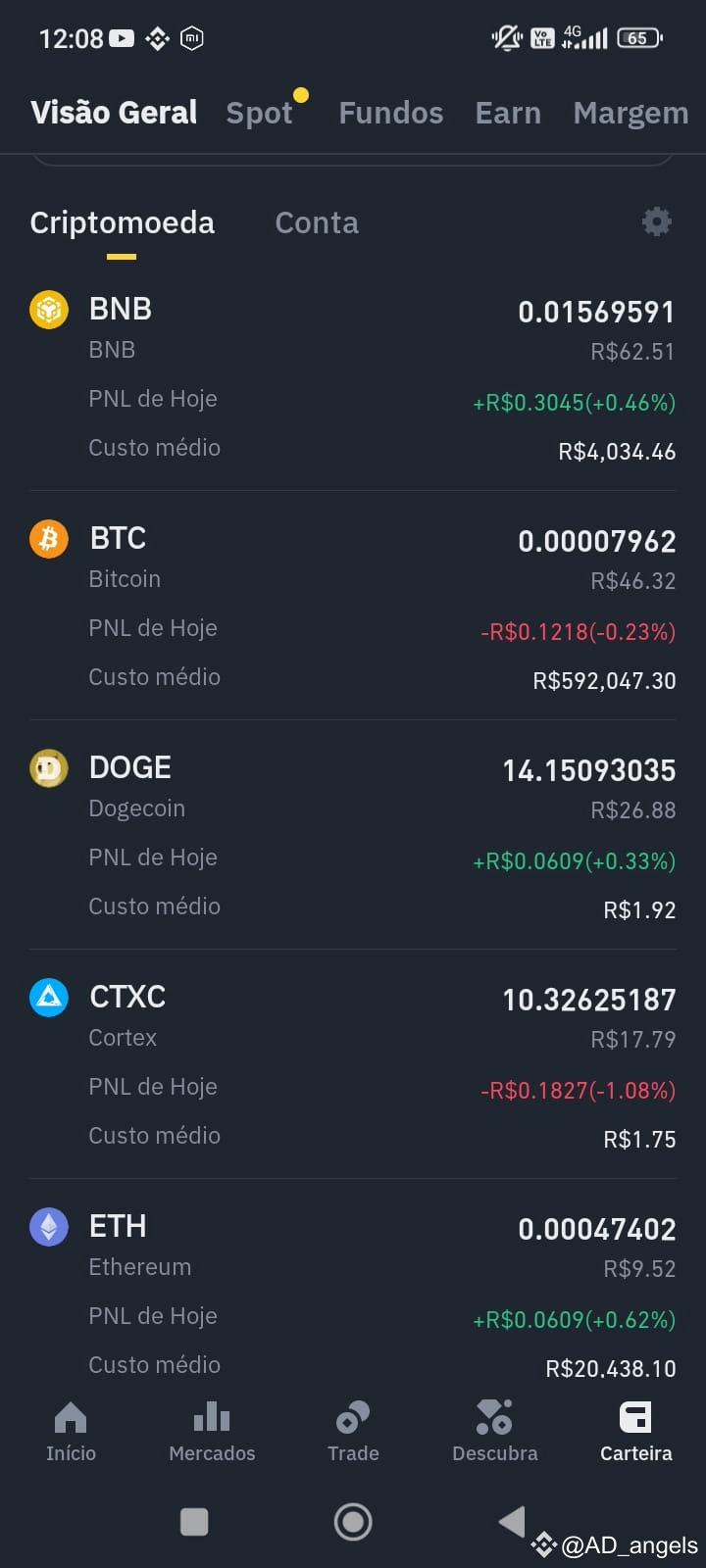Open the BTC Bitcoin holding
Image resolution: width=706 pixels, height=1568 pixels.
point(353,607)
